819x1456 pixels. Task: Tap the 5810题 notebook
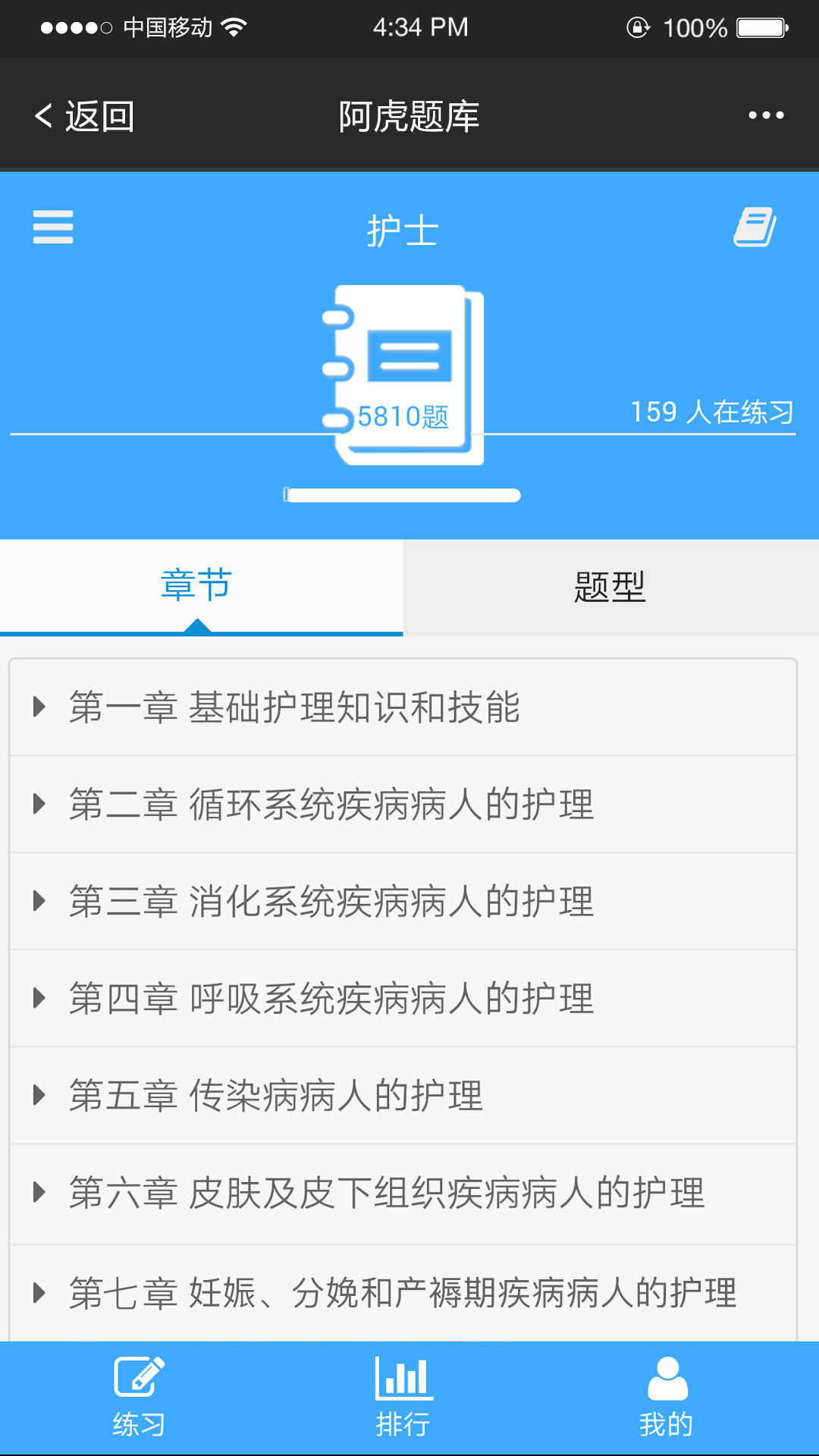click(403, 375)
